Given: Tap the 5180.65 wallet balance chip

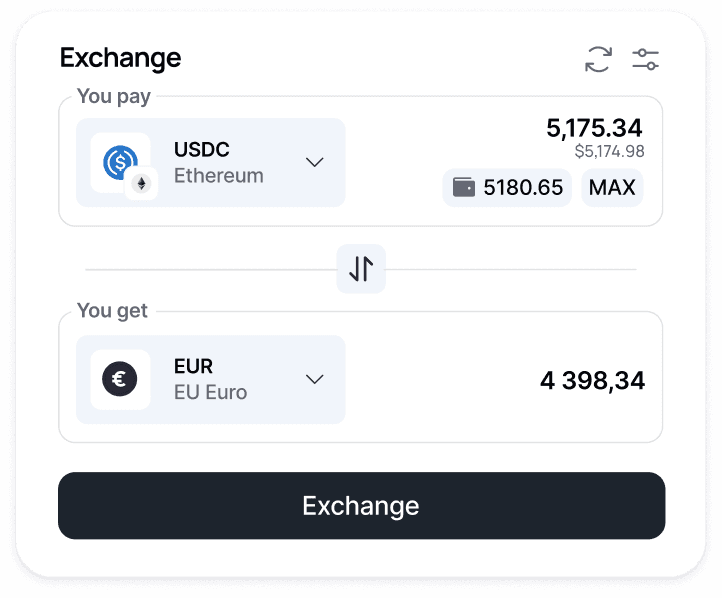Looking at the screenshot, I should coord(507,188).
